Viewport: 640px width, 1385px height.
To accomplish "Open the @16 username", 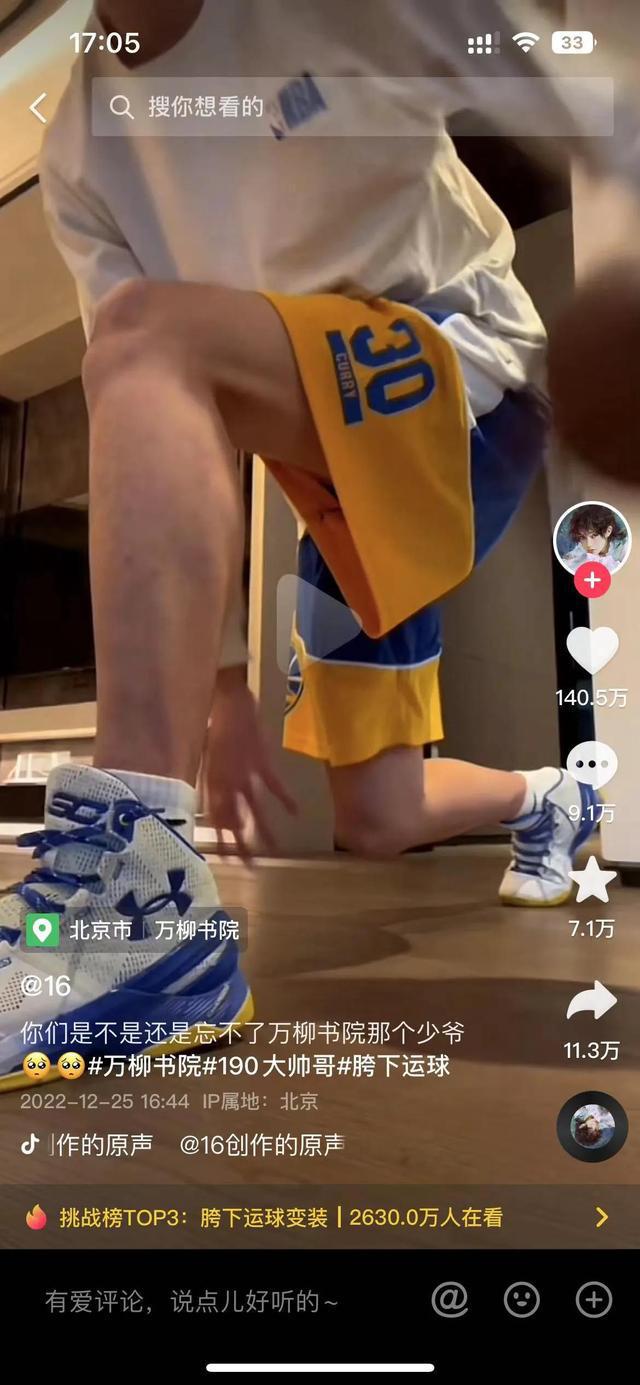I will [46, 985].
